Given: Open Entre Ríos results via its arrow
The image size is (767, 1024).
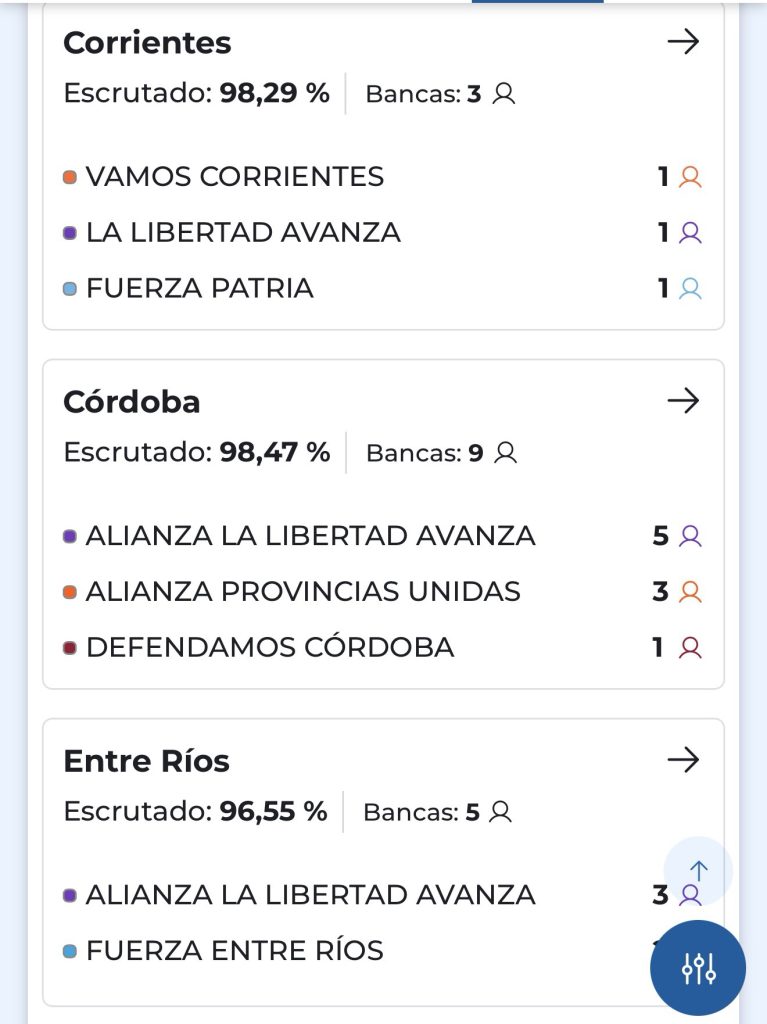Looking at the screenshot, I should pyautogui.click(x=683, y=760).
